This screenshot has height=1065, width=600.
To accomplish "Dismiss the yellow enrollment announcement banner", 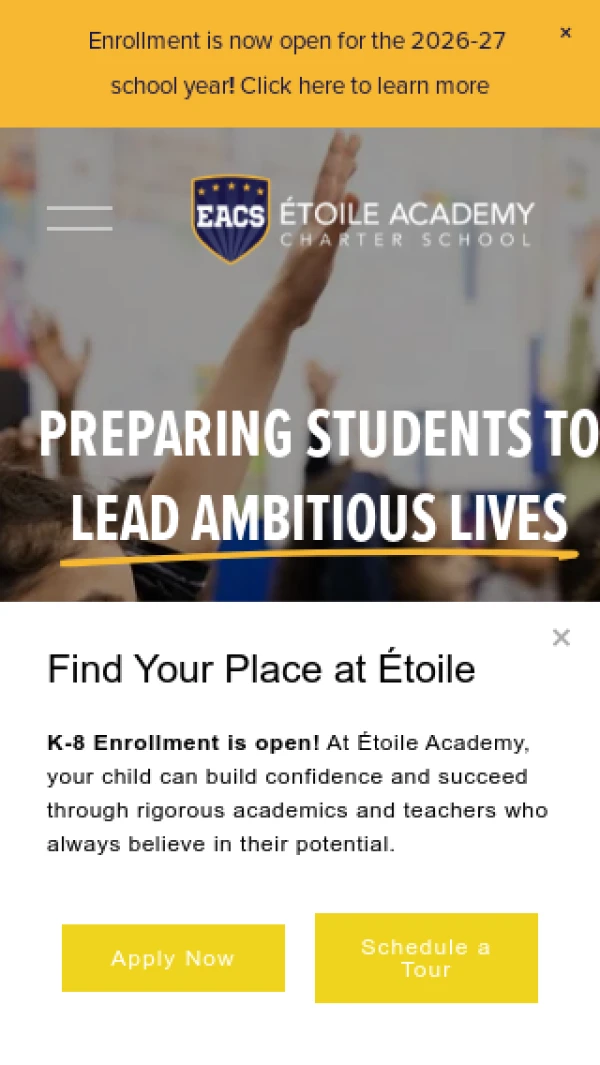I will (565, 33).
